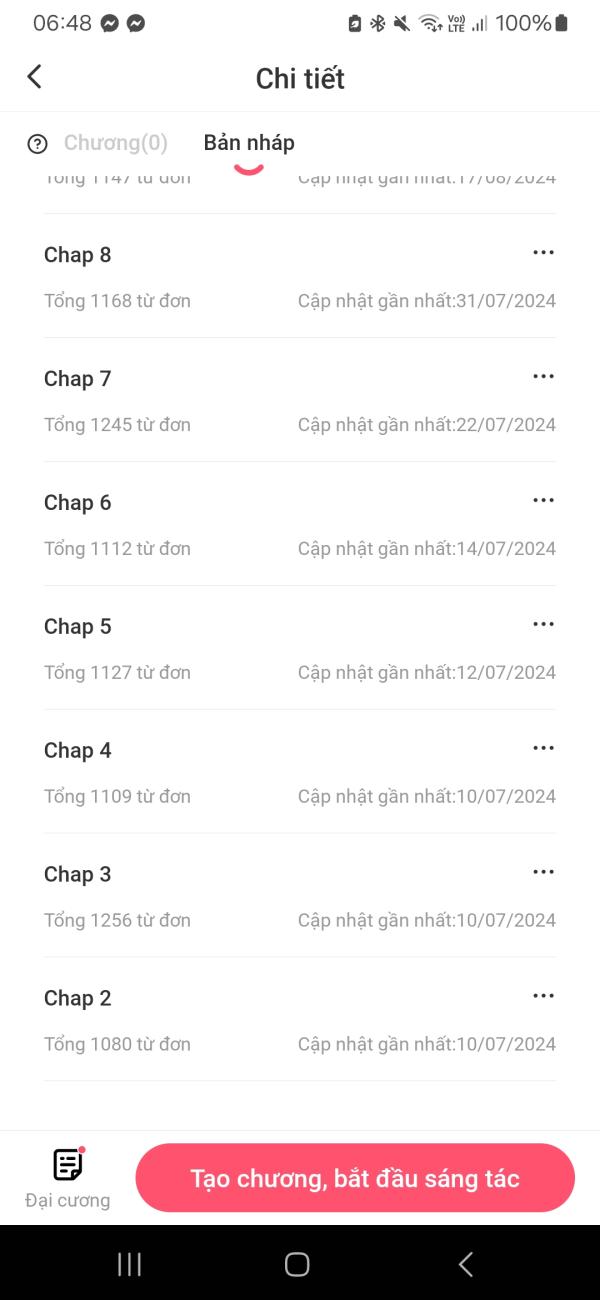Go back using the top-left arrow
This screenshot has height=1300, width=600.
pyautogui.click(x=35, y=77)
